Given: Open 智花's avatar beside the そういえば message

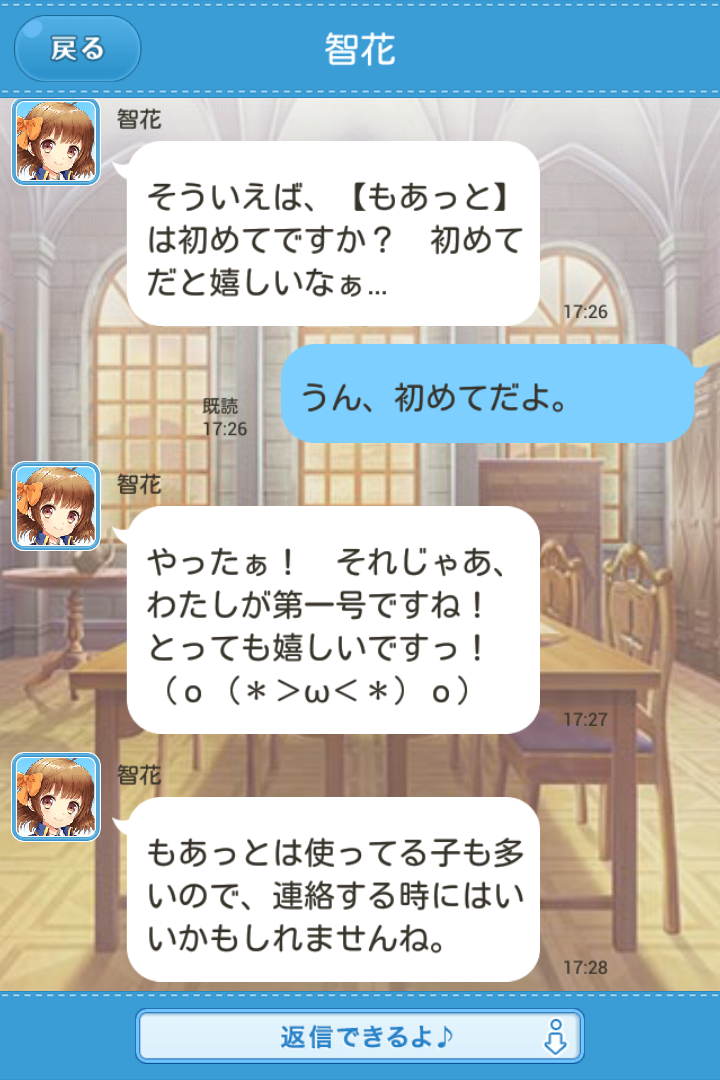Looking at the screenshot, I should [56, 142].
